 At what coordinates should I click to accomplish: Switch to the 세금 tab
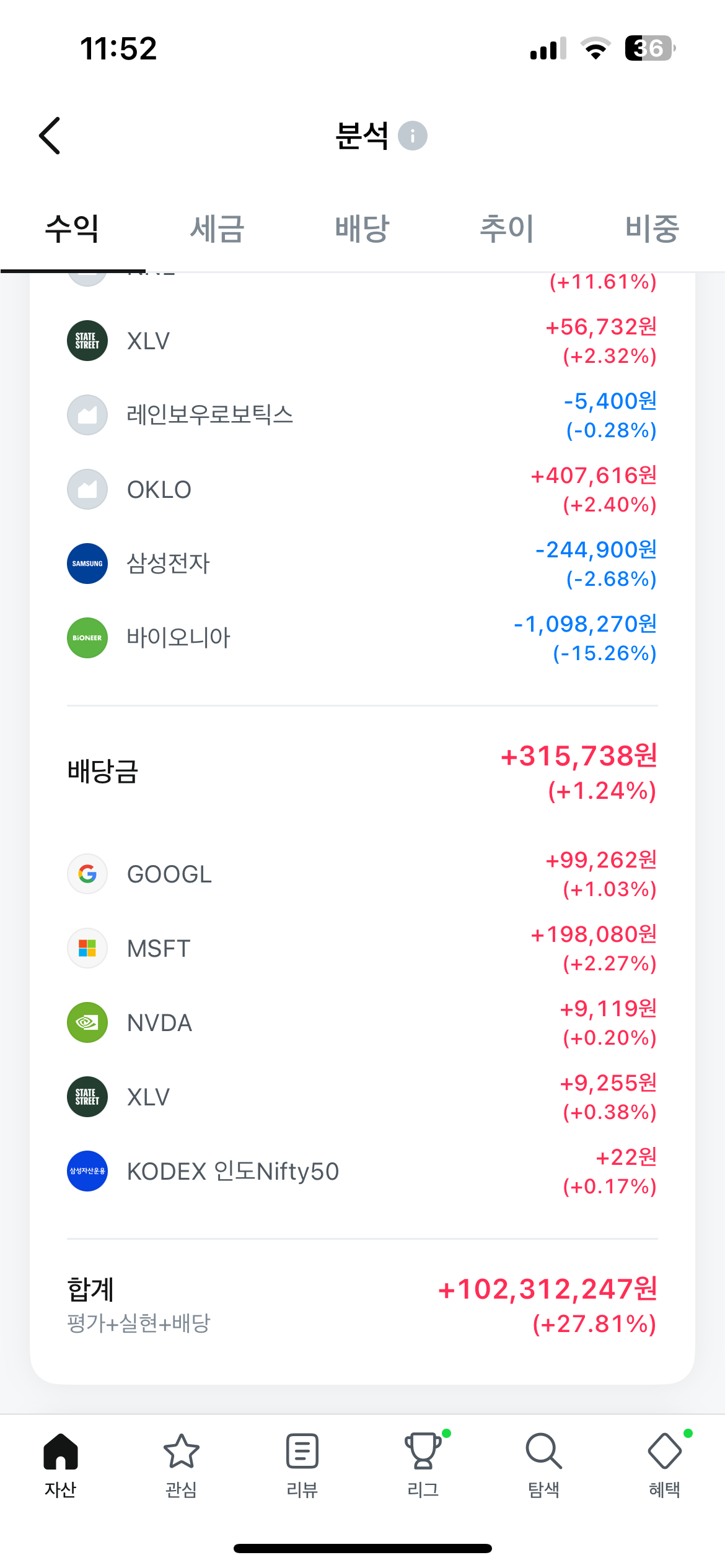tap(217, 229)
